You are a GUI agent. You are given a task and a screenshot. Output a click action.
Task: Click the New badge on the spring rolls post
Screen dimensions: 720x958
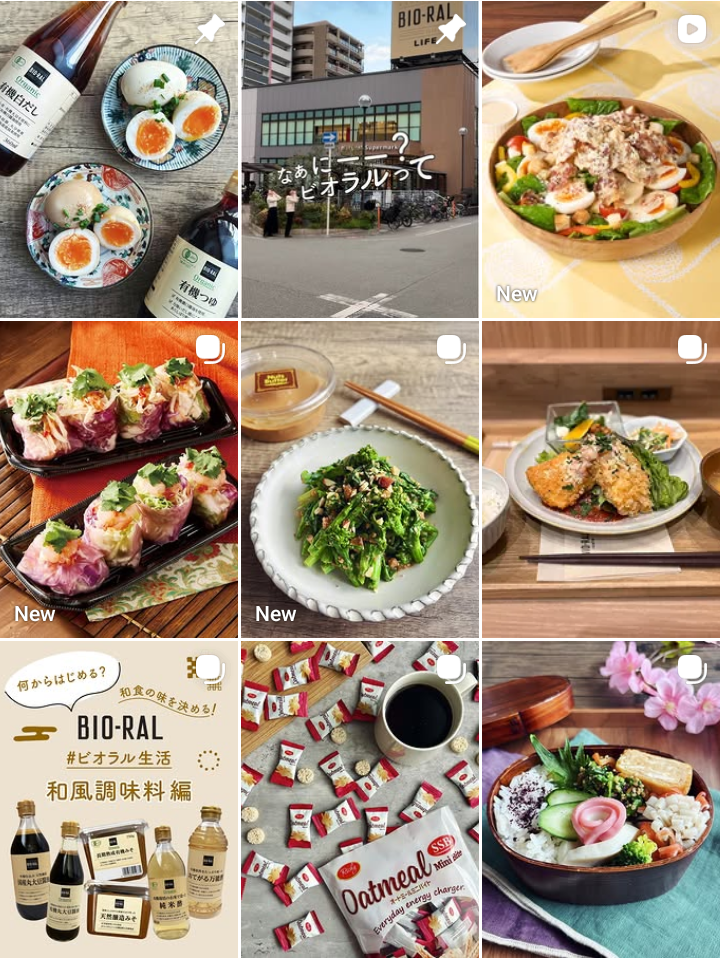[33, 614]
